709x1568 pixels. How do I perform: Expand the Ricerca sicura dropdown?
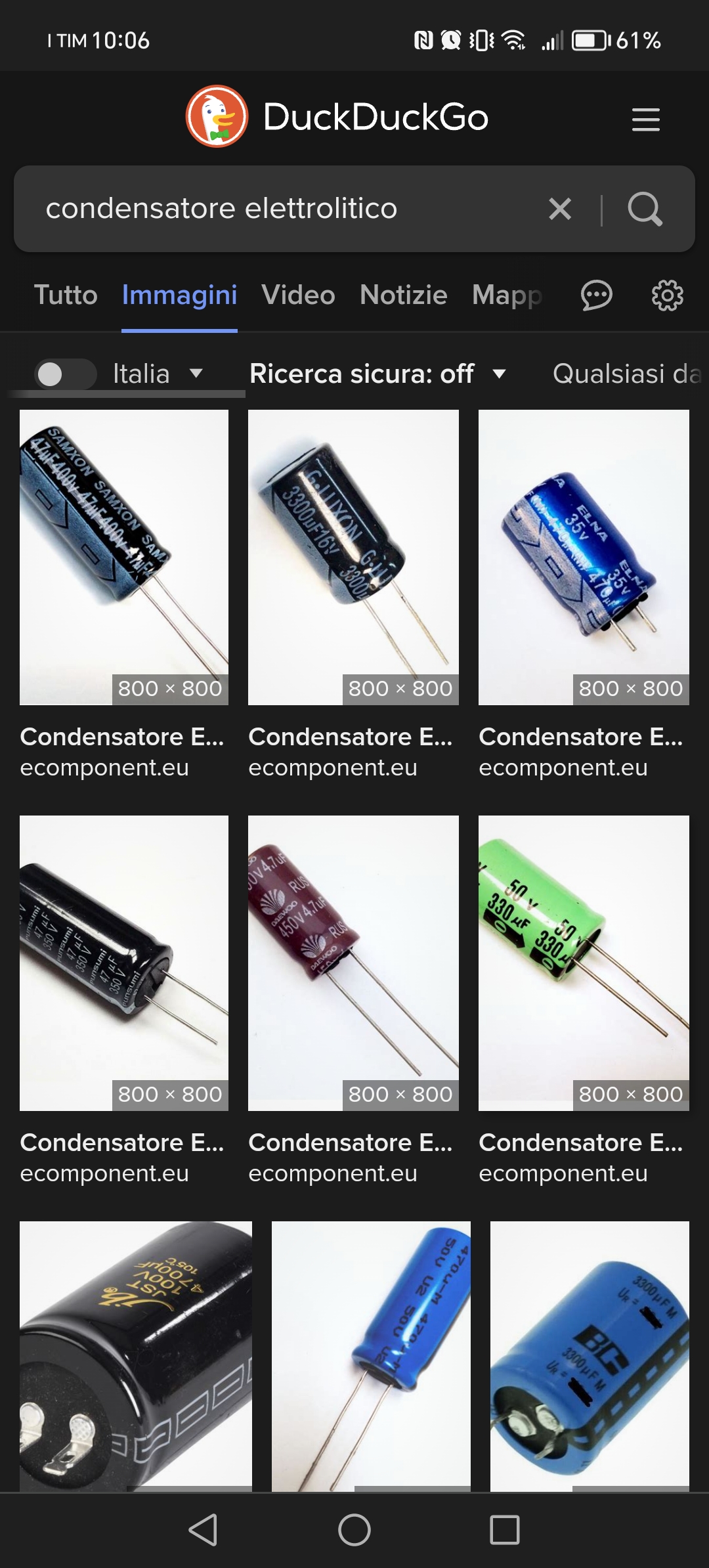coord(377,374)
